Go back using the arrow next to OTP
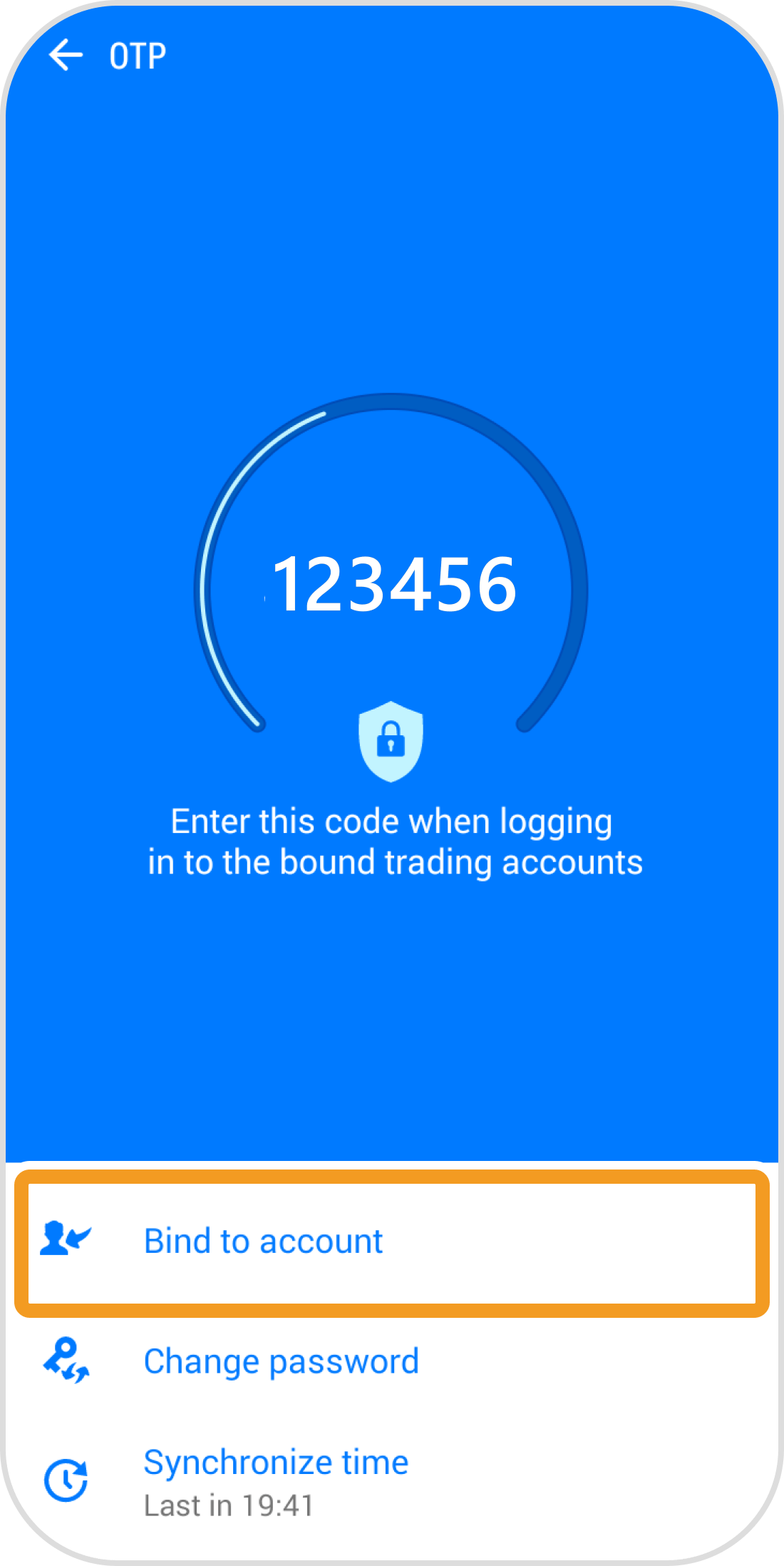Screen dimensions: 784x1566 tap(66, 56)
